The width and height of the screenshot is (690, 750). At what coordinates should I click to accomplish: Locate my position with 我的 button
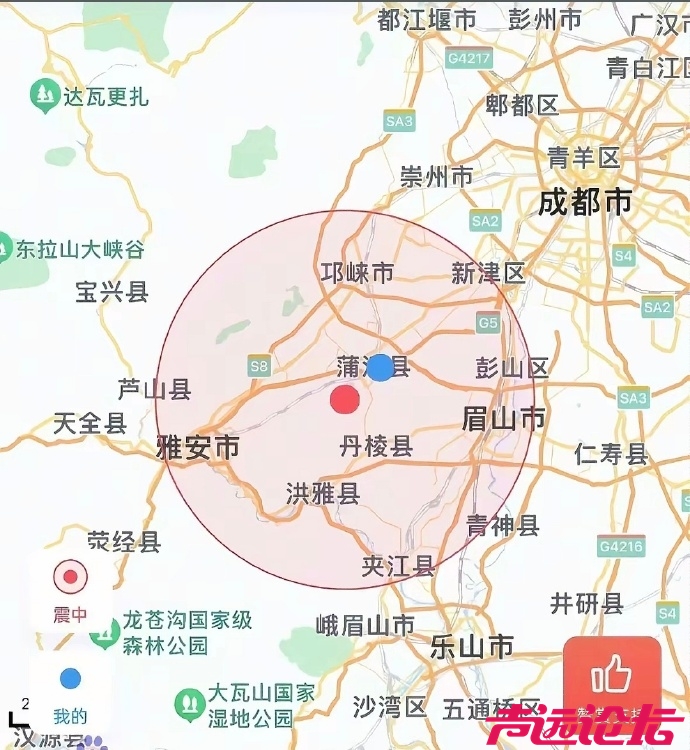[x=70, y=692]
